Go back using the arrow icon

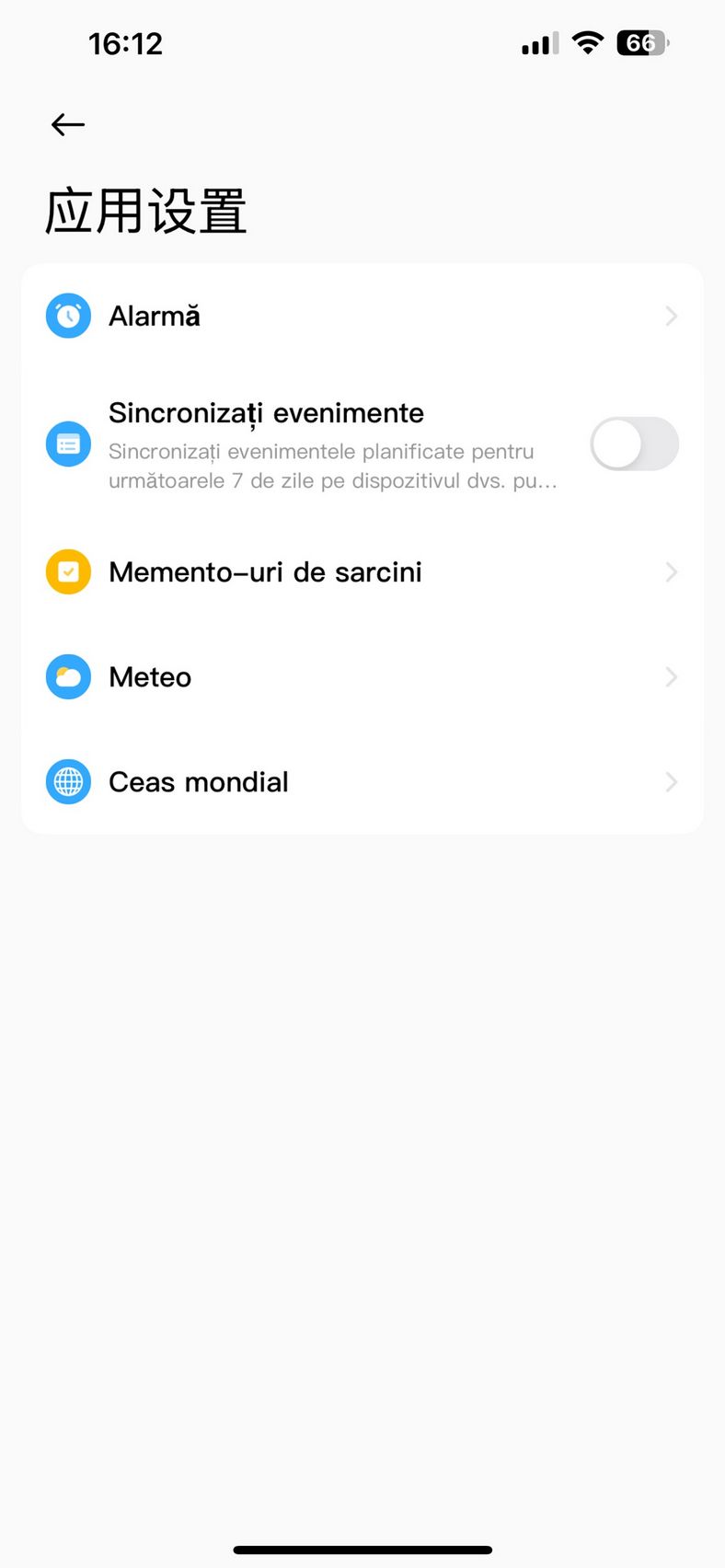point(68,124)
